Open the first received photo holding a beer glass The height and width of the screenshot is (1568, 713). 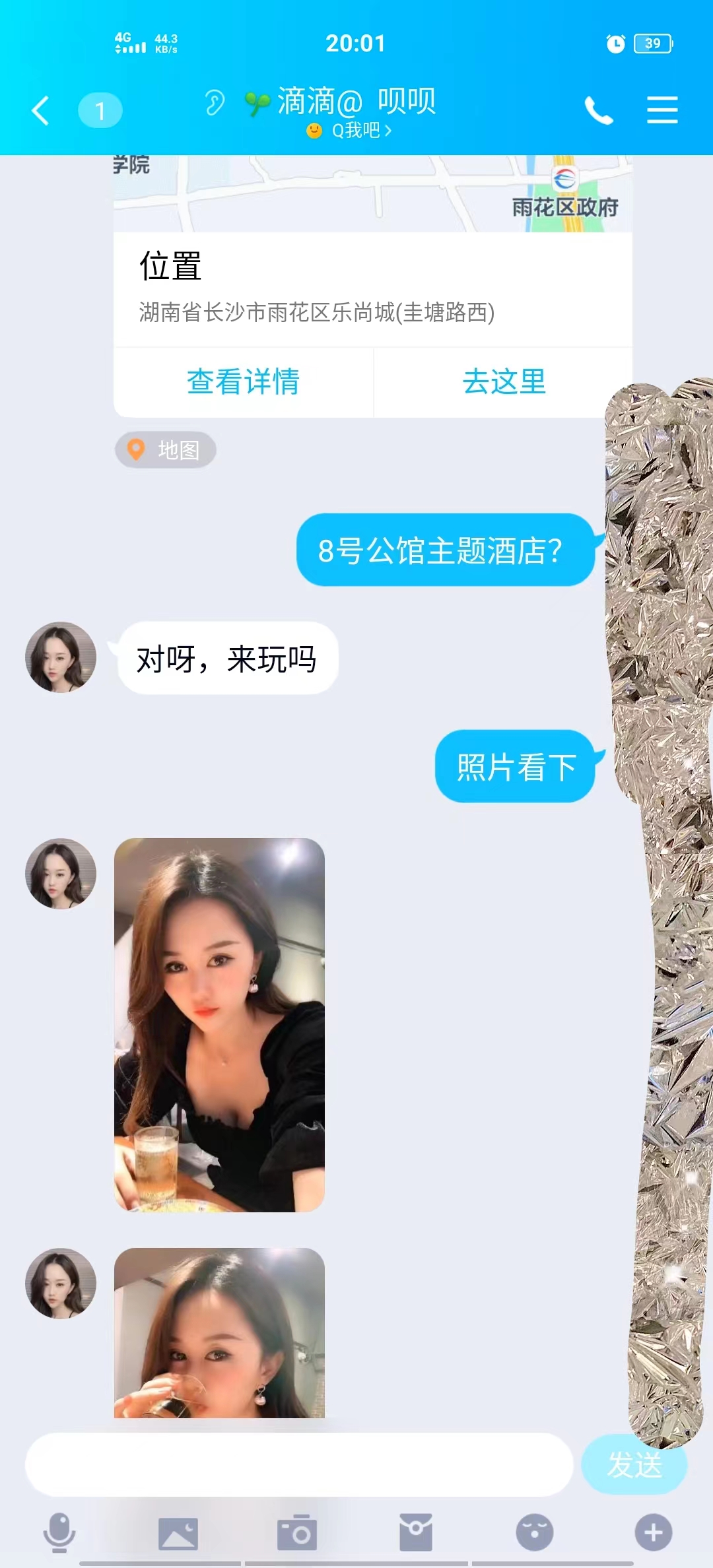click(219, 1024)
